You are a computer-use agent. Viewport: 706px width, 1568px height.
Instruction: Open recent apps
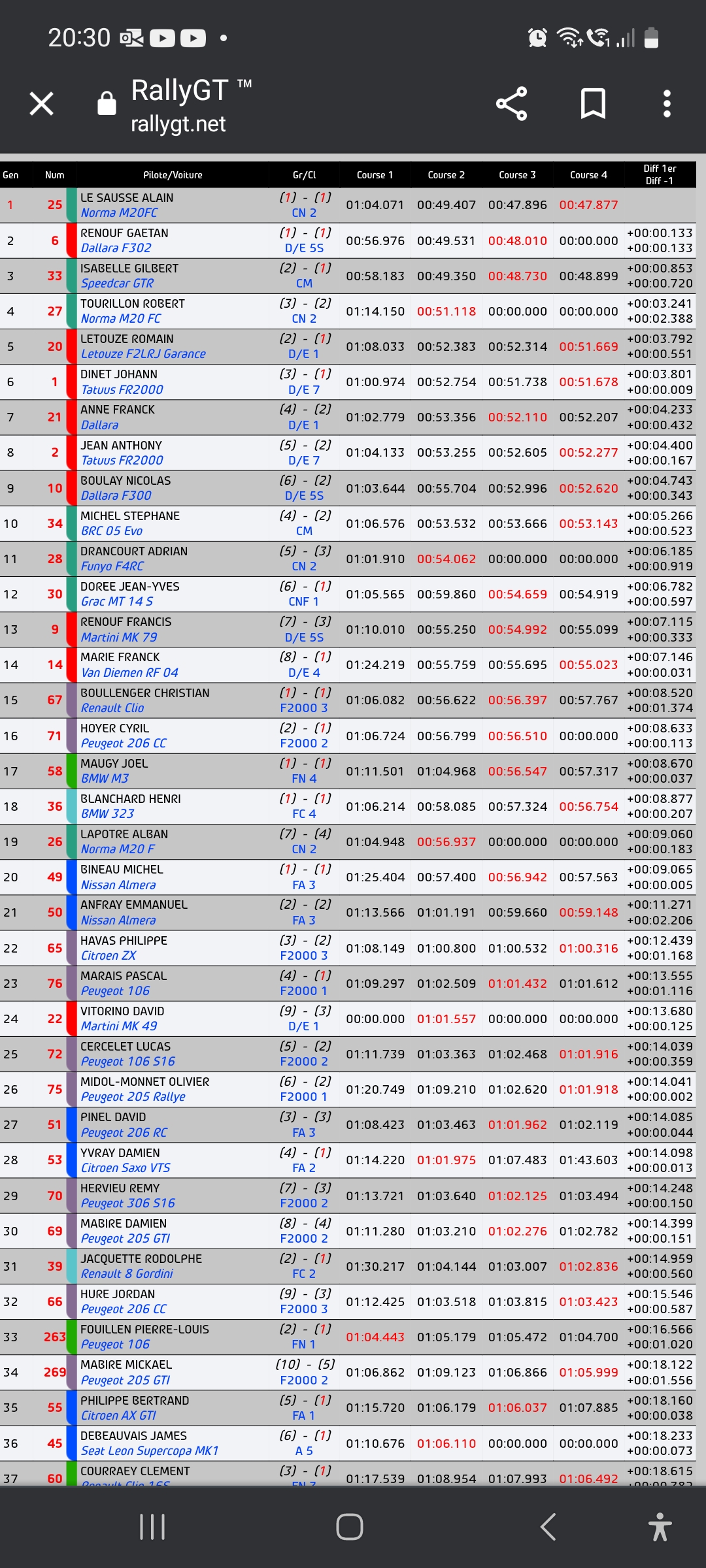(152, 1527)
